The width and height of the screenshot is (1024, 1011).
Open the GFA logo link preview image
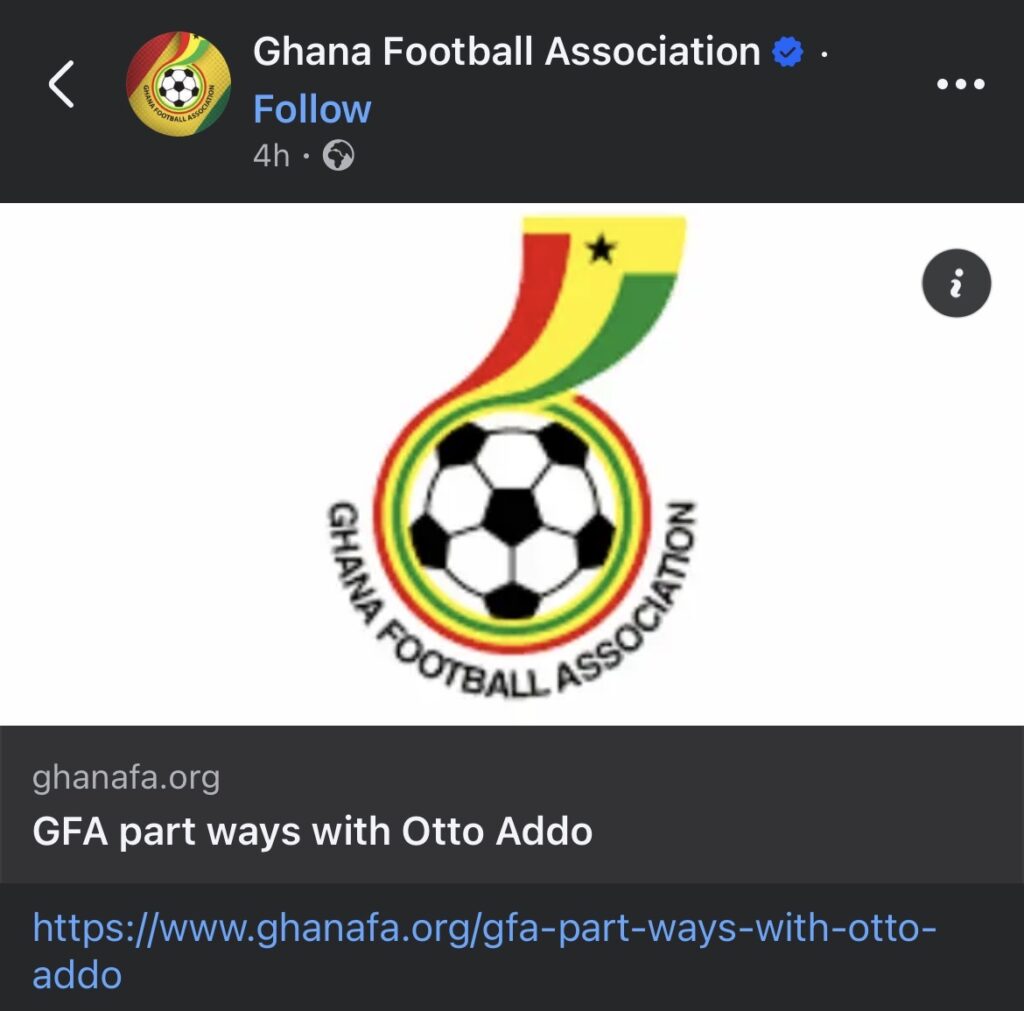point(512,464)
